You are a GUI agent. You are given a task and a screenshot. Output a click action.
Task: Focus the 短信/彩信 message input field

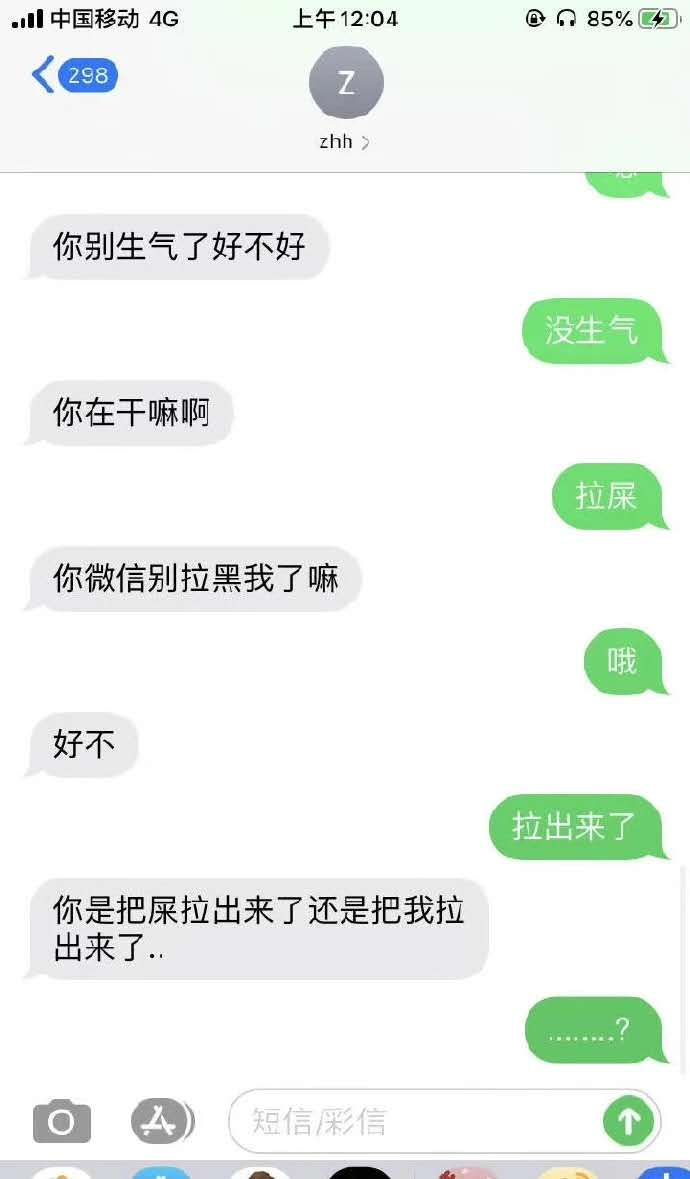(x=410, y=1121)
